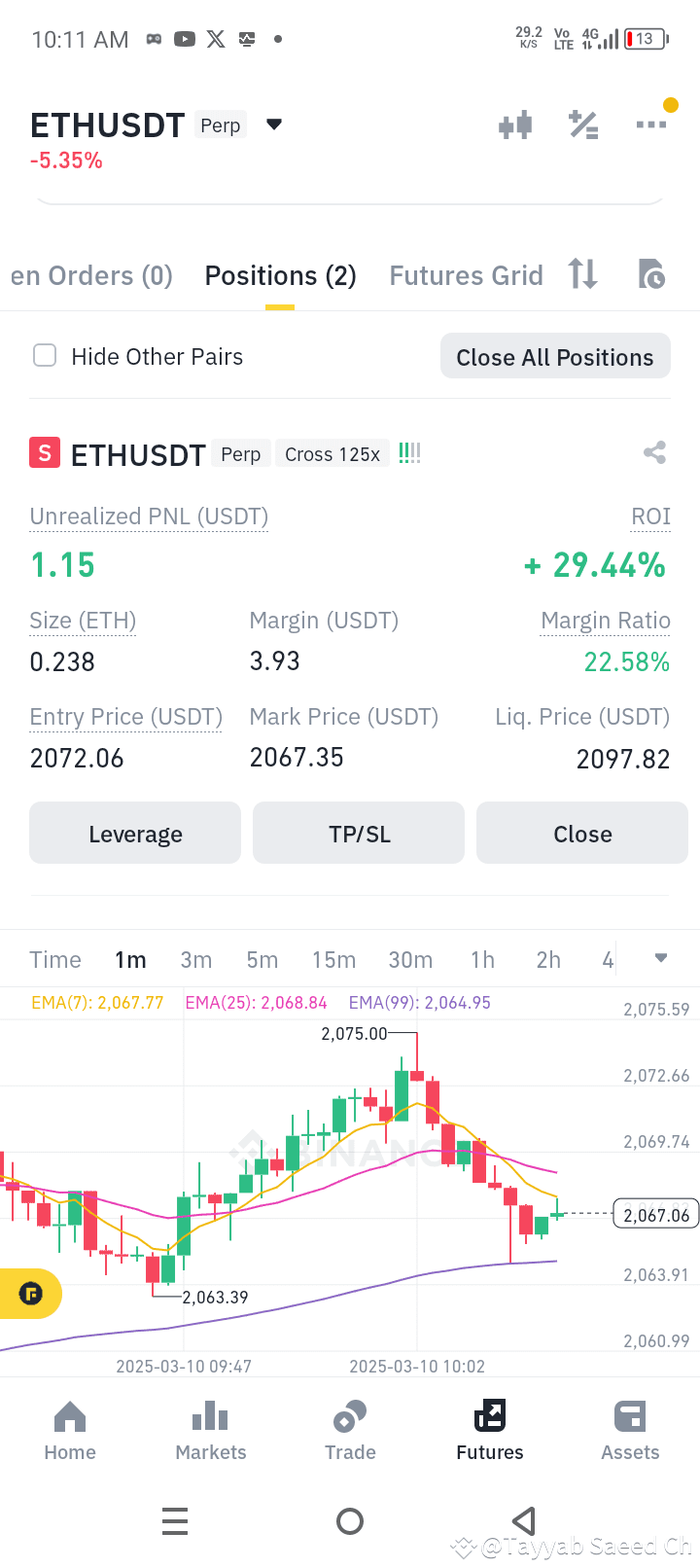Tap the up-down arrows icon near Futures Grid
This screenshot has width=700, height=1568.
point(582,274)
